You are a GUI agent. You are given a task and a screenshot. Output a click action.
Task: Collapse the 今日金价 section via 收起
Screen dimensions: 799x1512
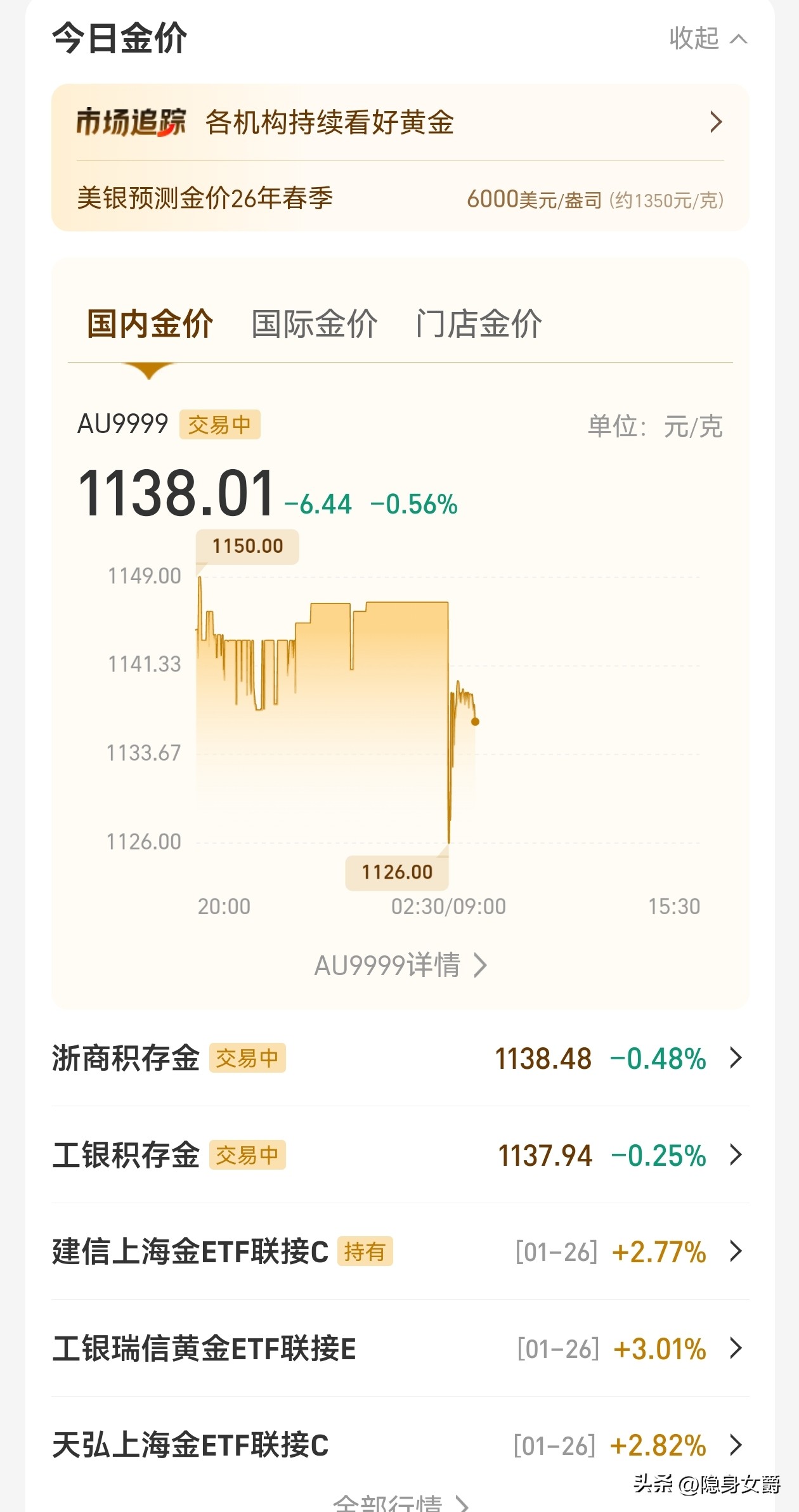(708, 39)
